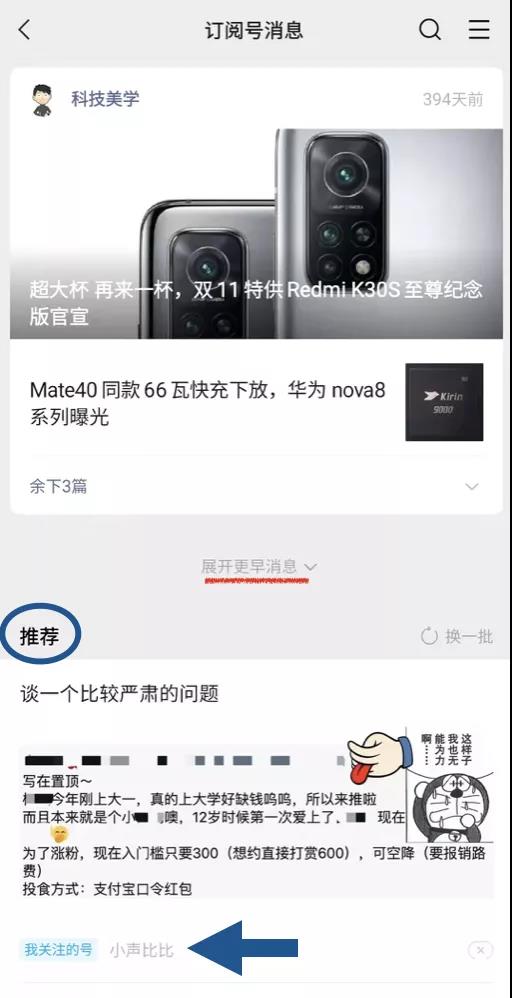Refresh recommendations with 换一批

457,636
